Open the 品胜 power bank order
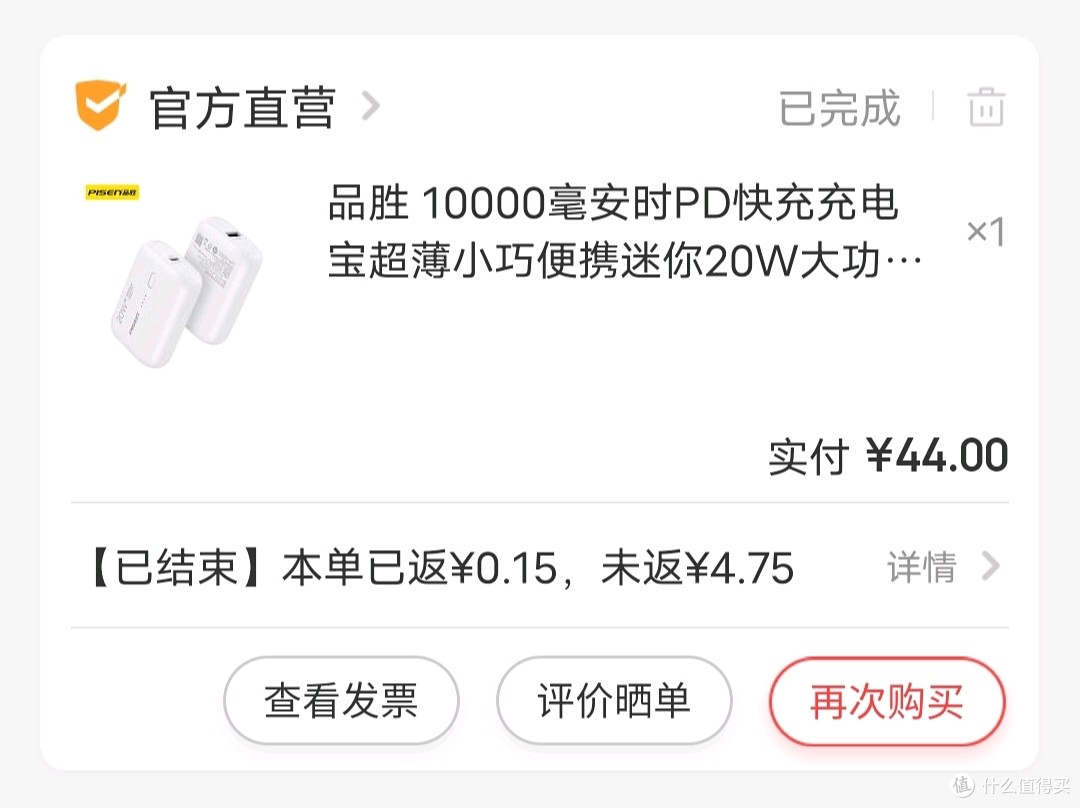 (614, 233)
